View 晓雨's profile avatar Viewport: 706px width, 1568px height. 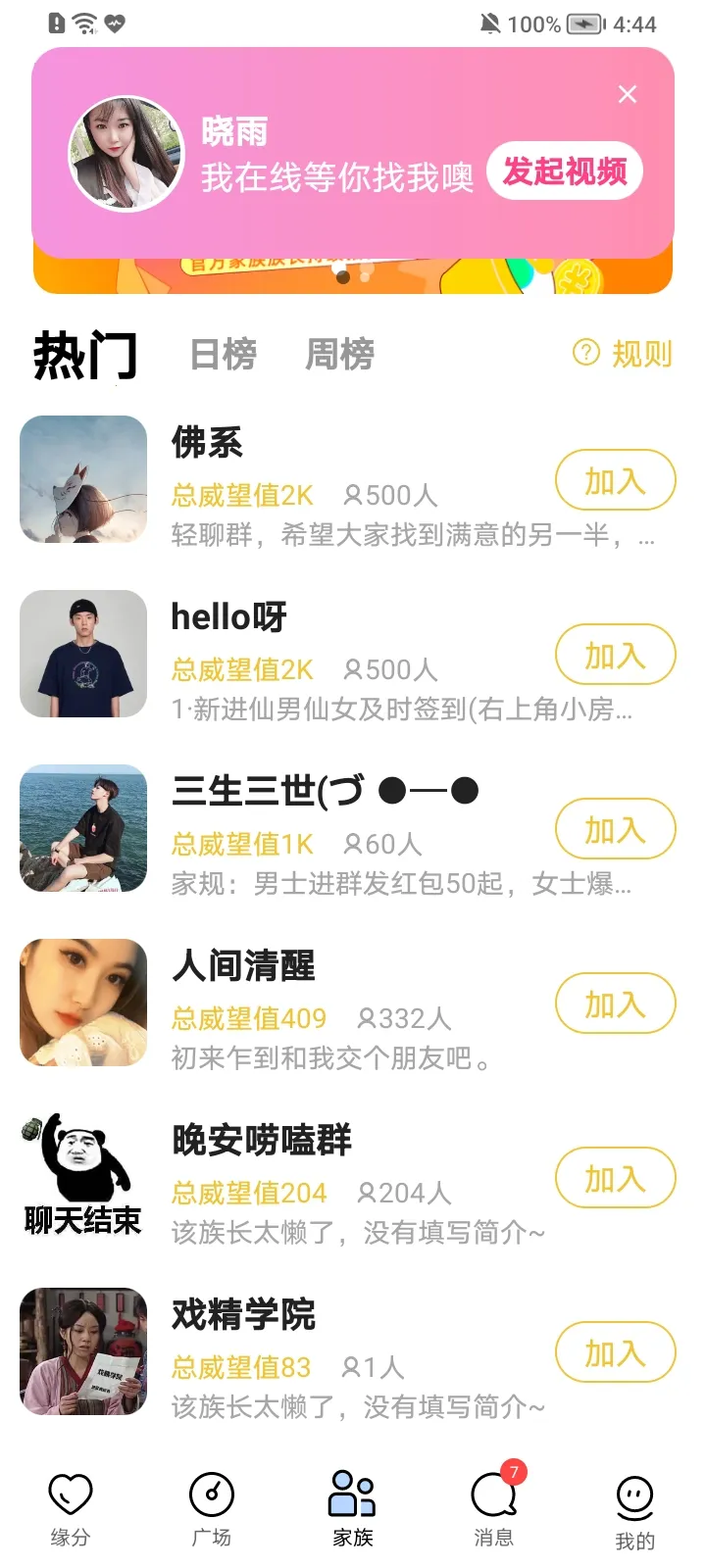[x=126, y=153]
